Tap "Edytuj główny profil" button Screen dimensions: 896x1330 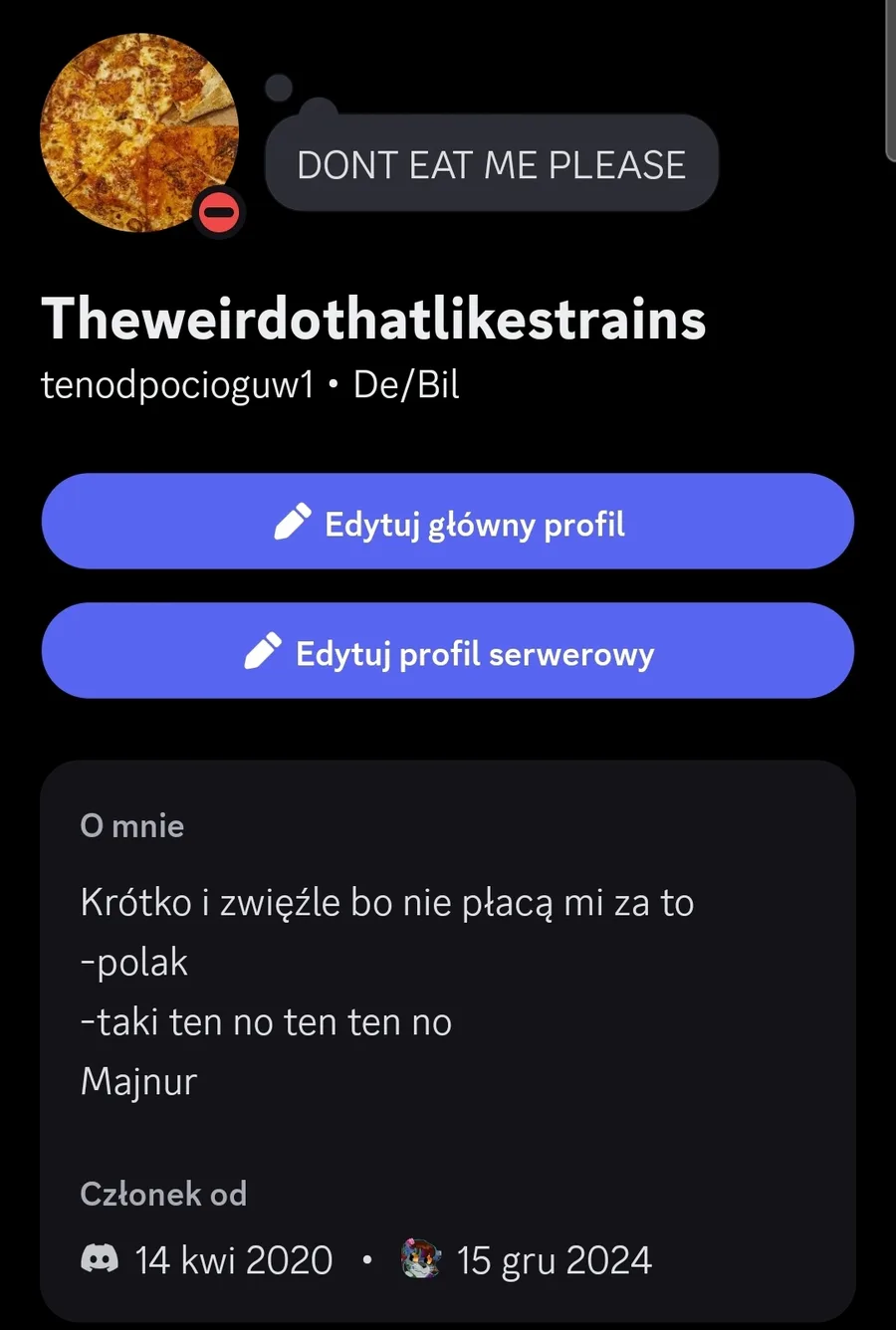click(x=448, y=522)
